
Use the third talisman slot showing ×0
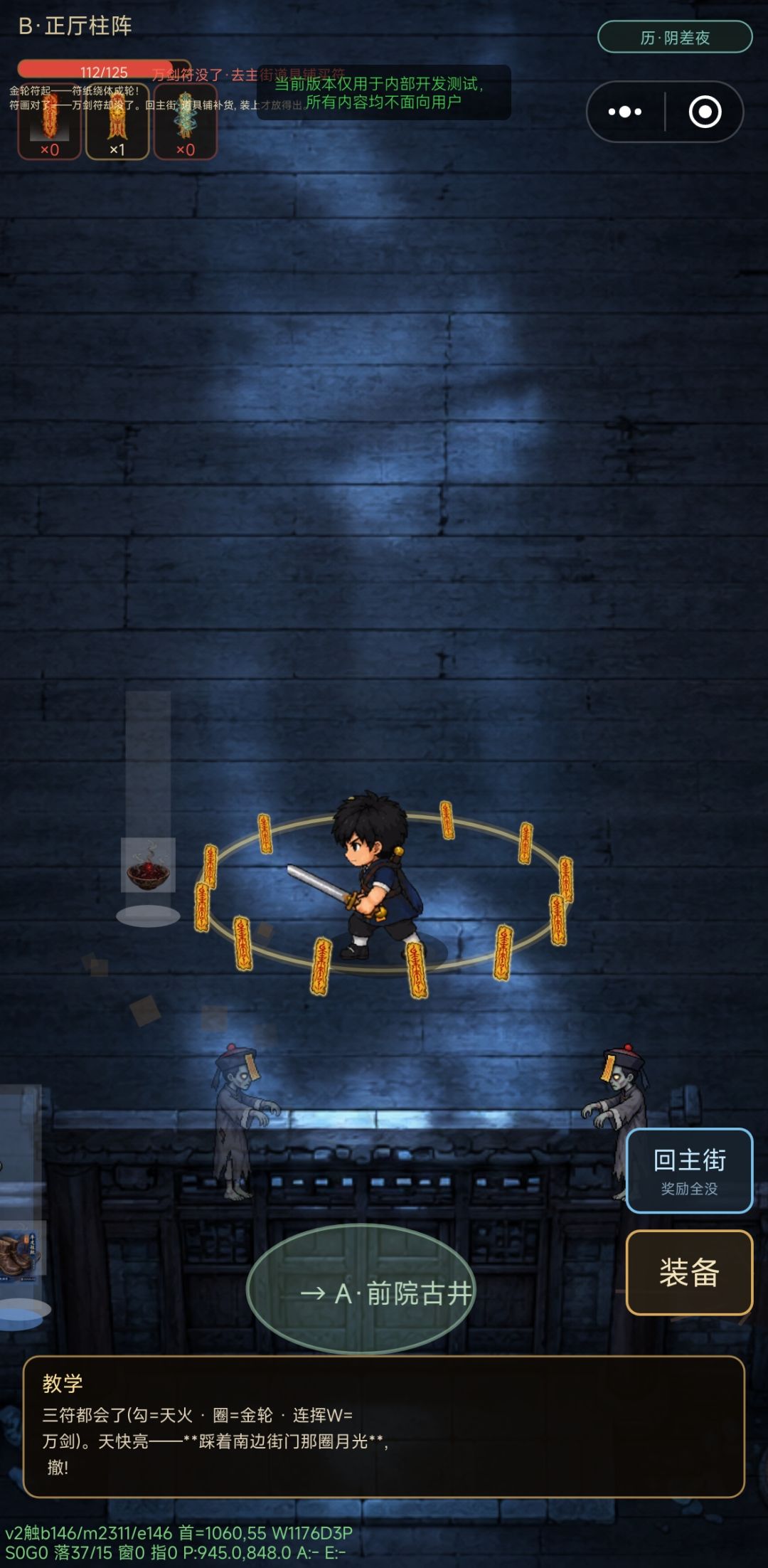pos(185,122)
